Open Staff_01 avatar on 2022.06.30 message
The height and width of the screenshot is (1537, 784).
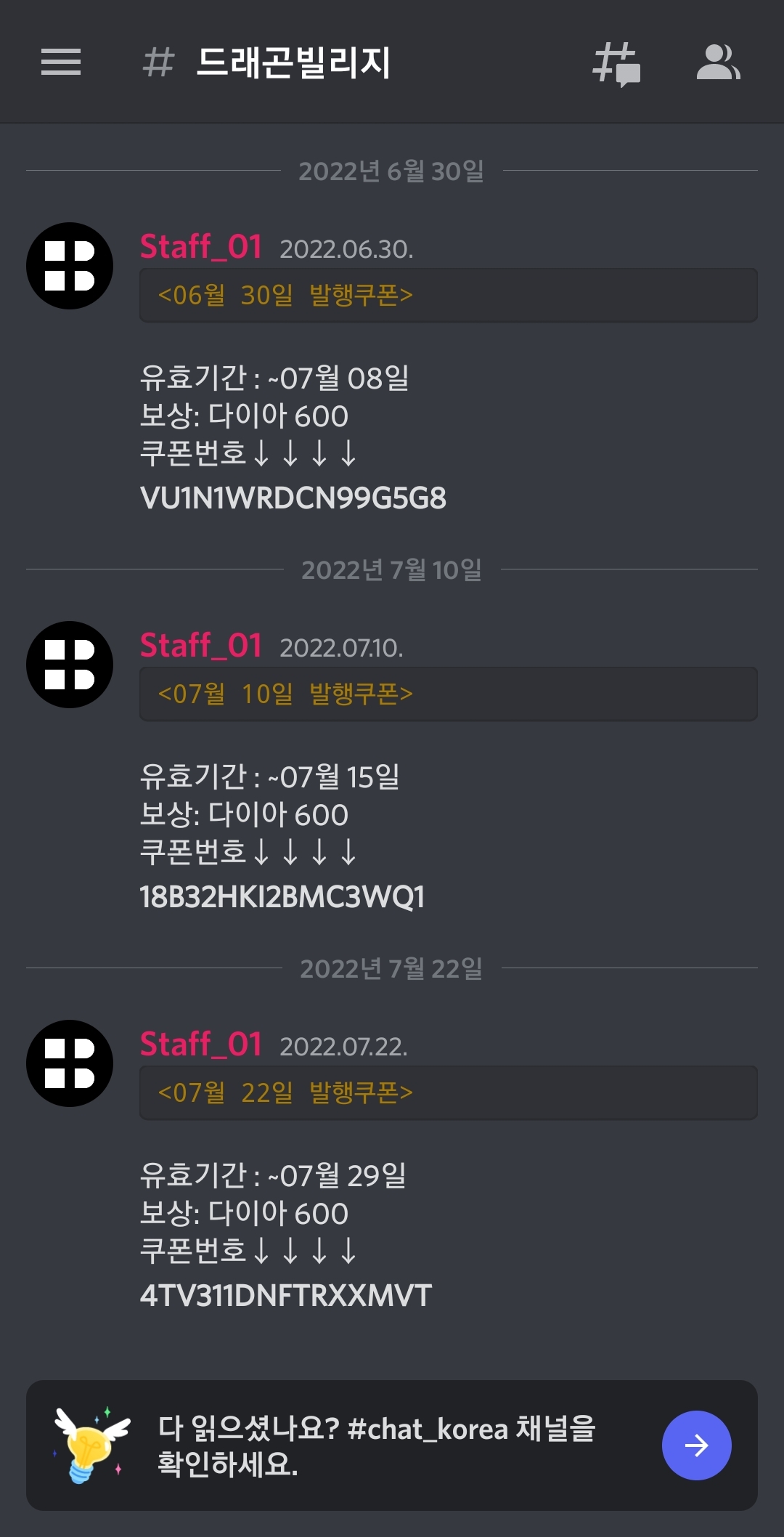coord(70,266)
